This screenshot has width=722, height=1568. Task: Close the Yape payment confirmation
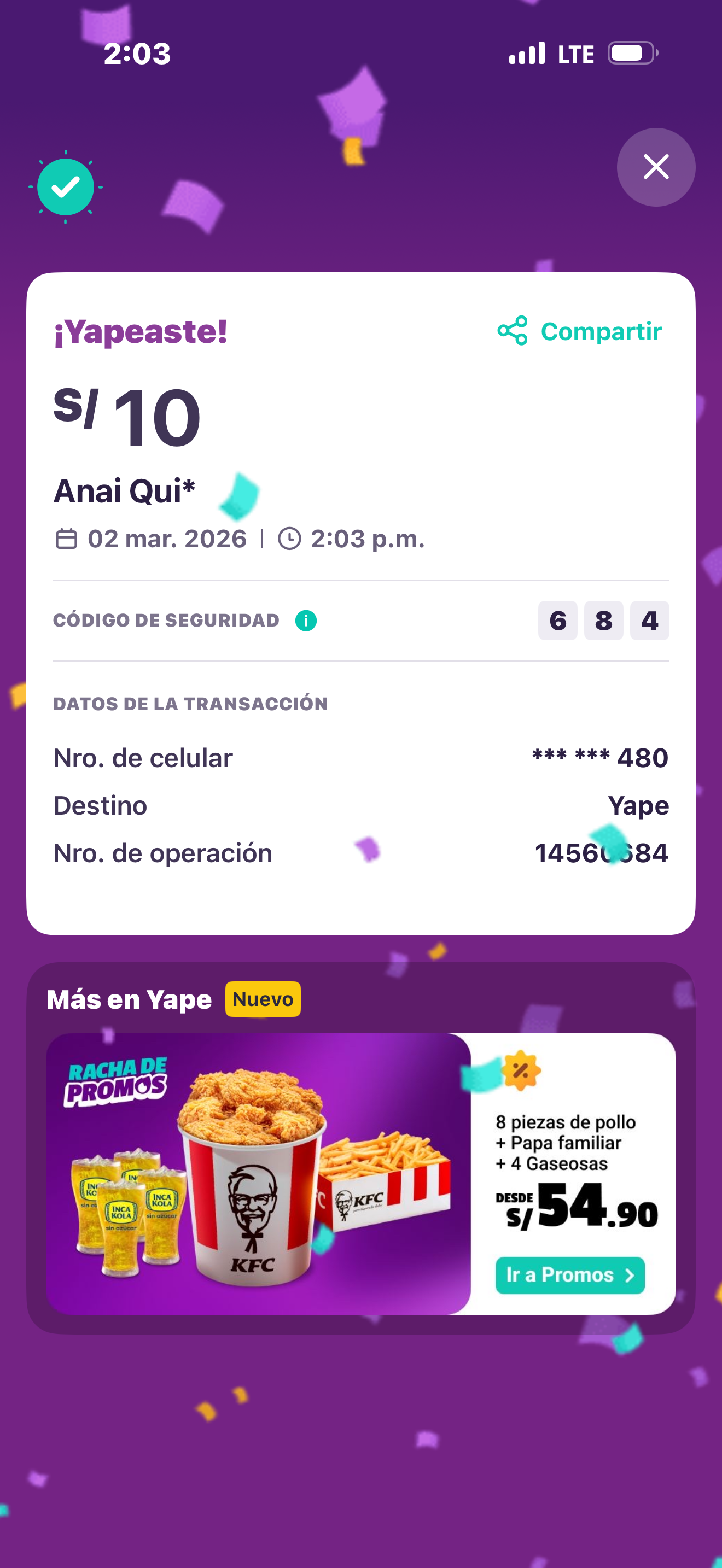[656, 167]
